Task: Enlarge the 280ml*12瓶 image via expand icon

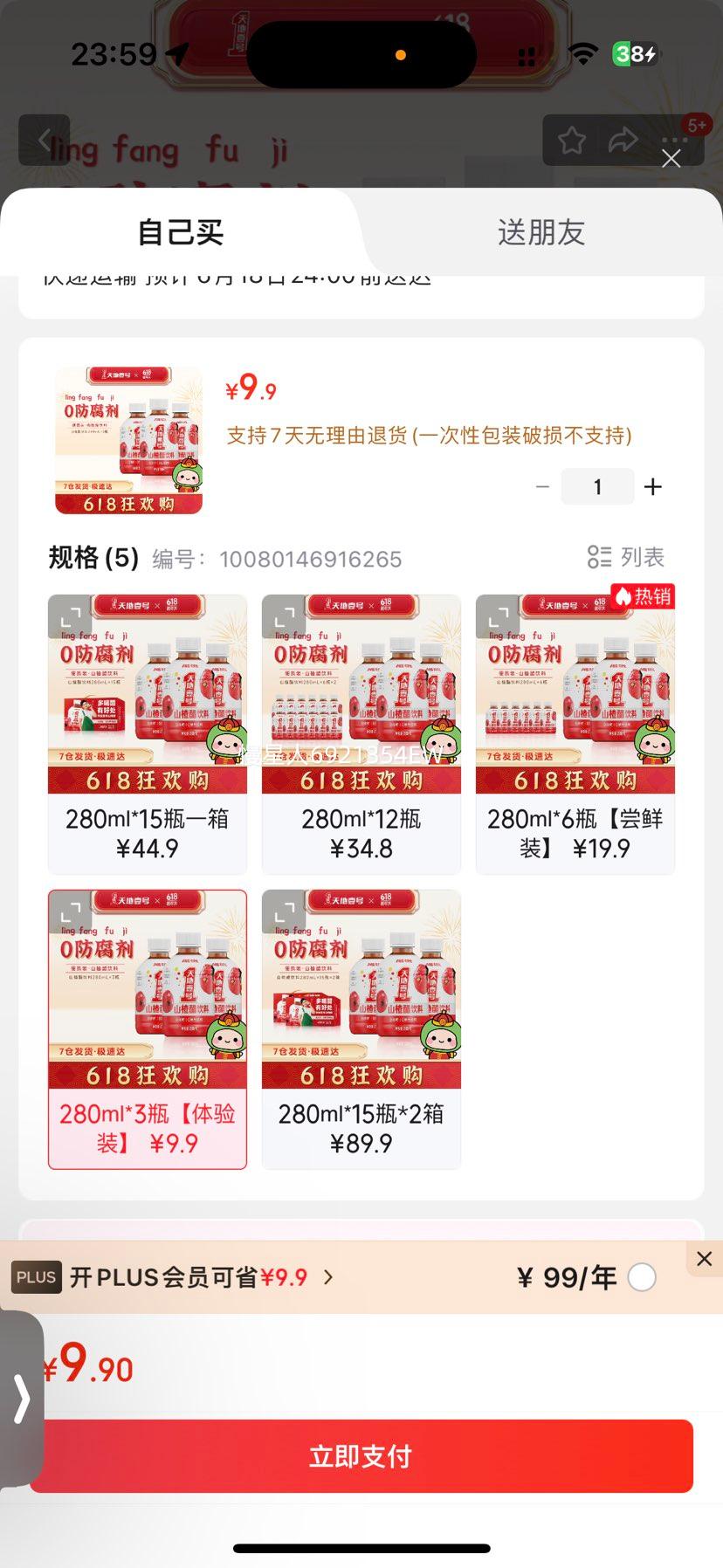Action: point(284,616)
